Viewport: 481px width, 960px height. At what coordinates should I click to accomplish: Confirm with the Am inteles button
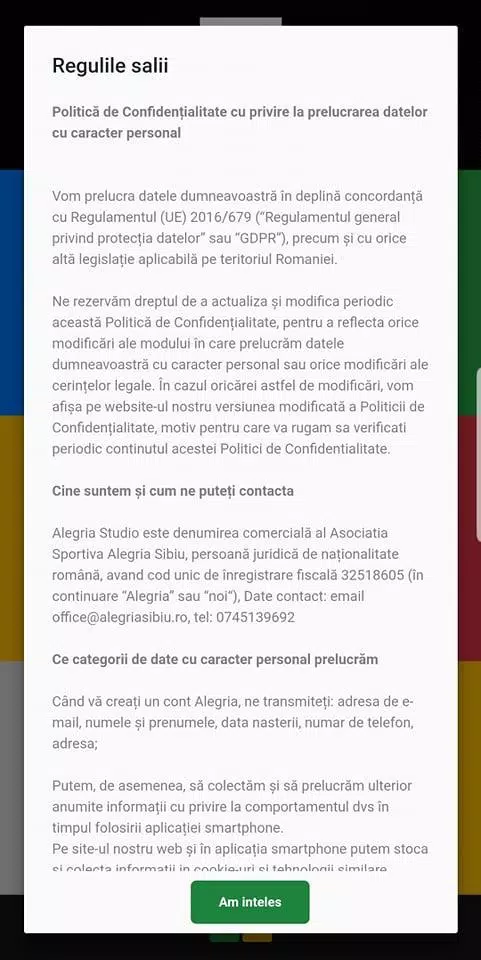tap(250, 902)
